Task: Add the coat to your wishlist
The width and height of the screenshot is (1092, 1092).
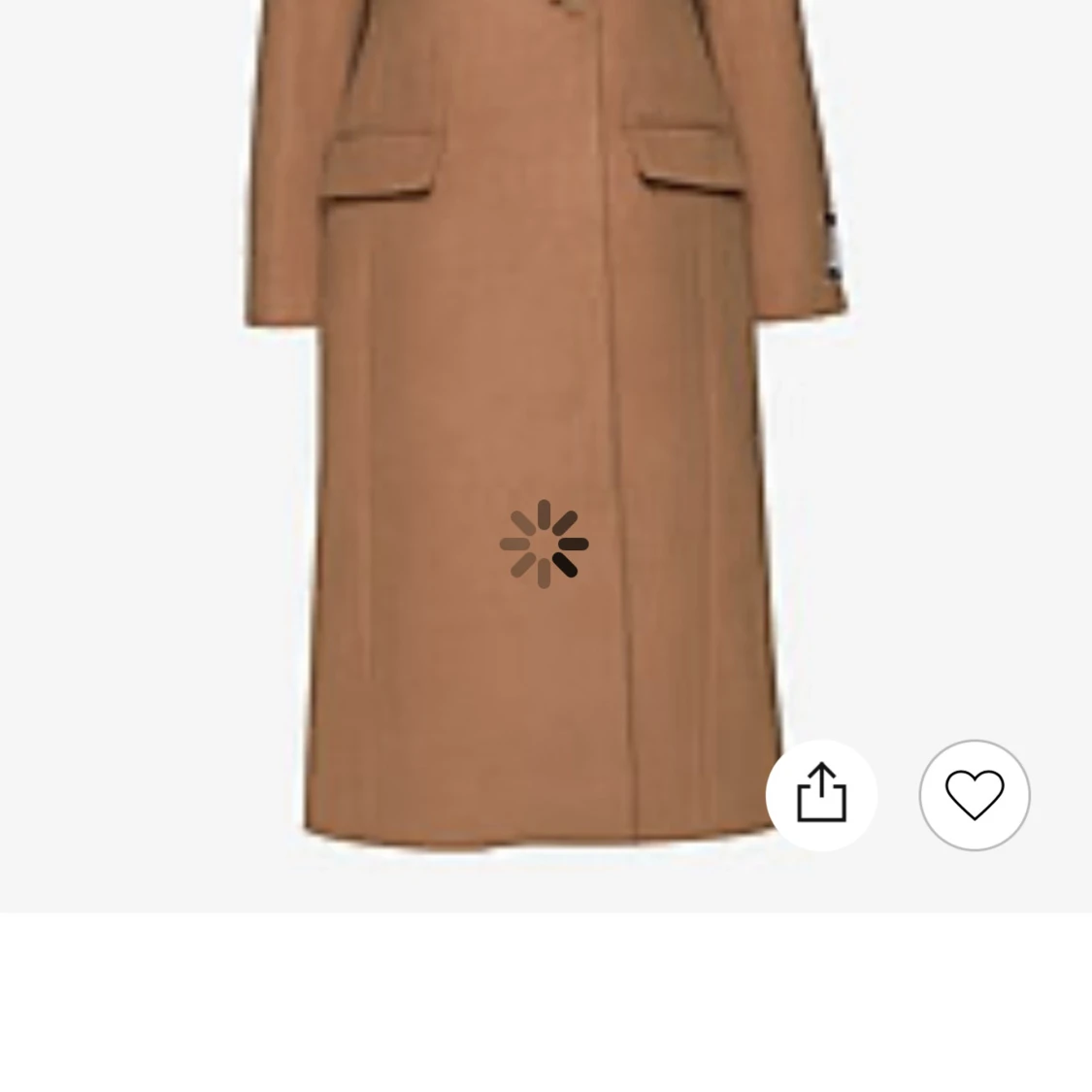Action: [x=975, y=795]
